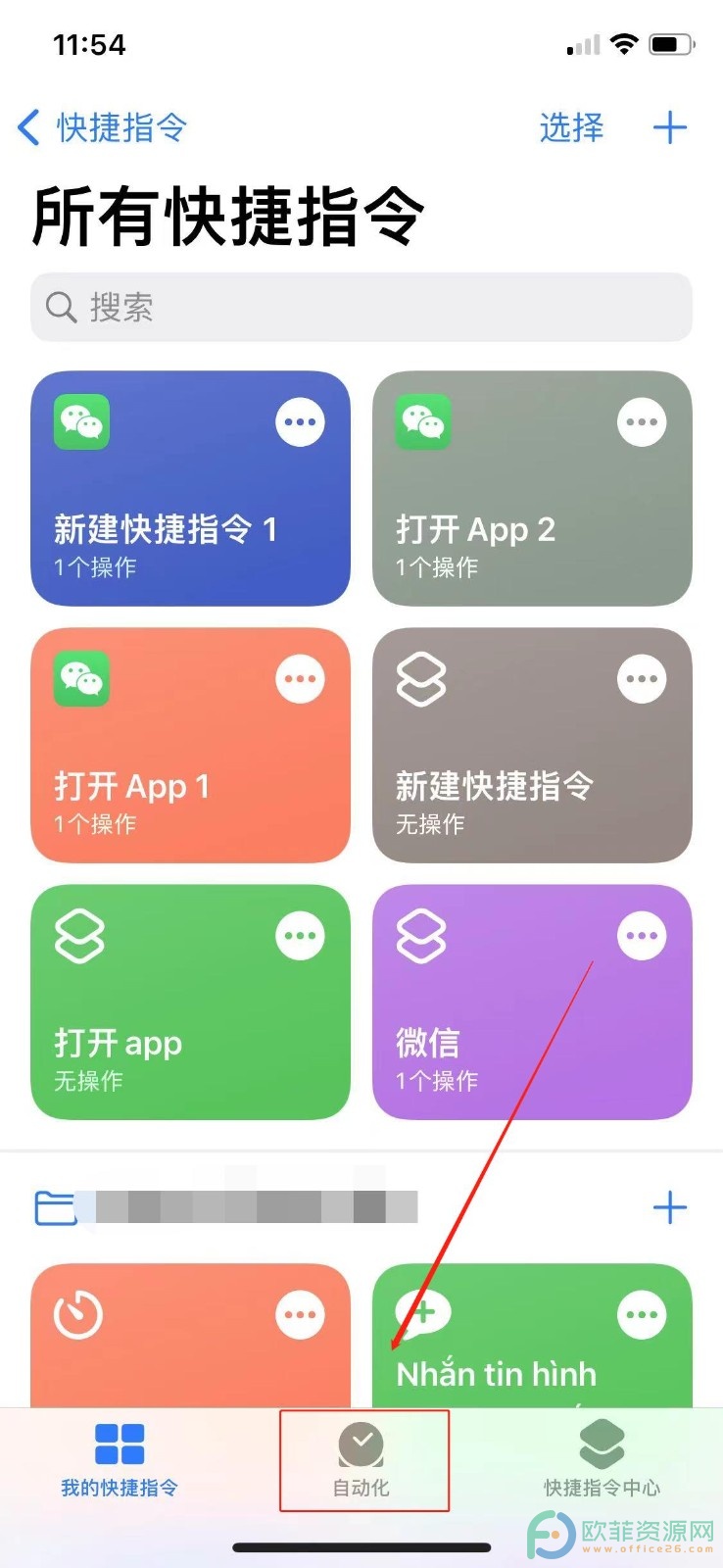Open more options for gray 新建快捷指令 card
This screenshot has width=723, height=1568.
click(642, 679)
